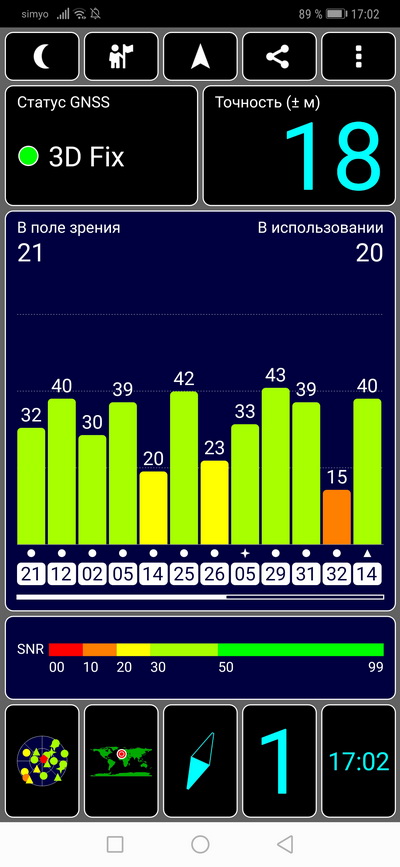This screenshot has width=400, height=867.
Task: Open the speed tile showing 1
Action: click(x=279, y=761)
